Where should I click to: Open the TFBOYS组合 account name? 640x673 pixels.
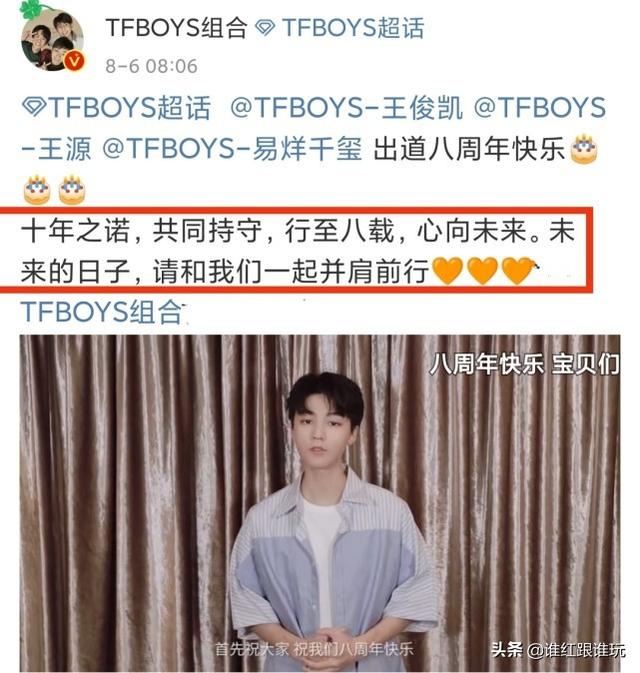point(174,27)
